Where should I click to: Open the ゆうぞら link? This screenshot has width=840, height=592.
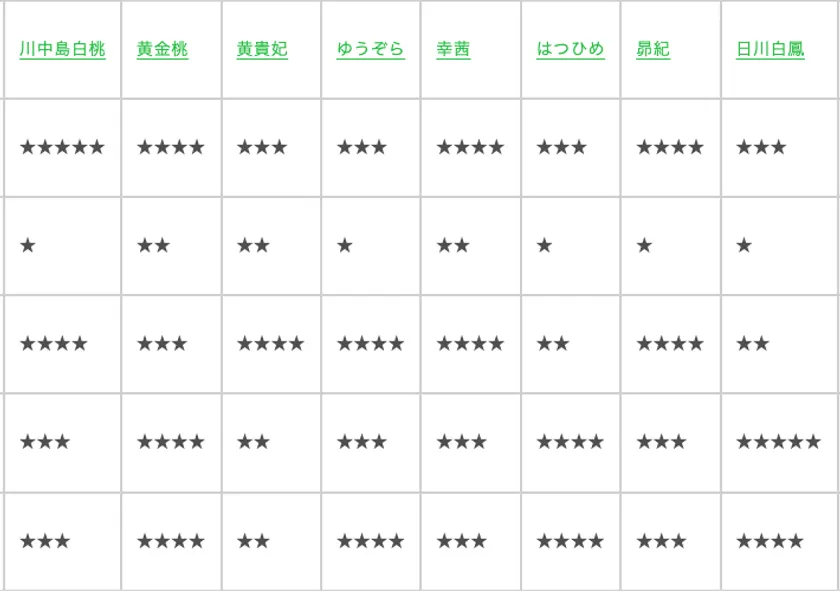[370, 50]
